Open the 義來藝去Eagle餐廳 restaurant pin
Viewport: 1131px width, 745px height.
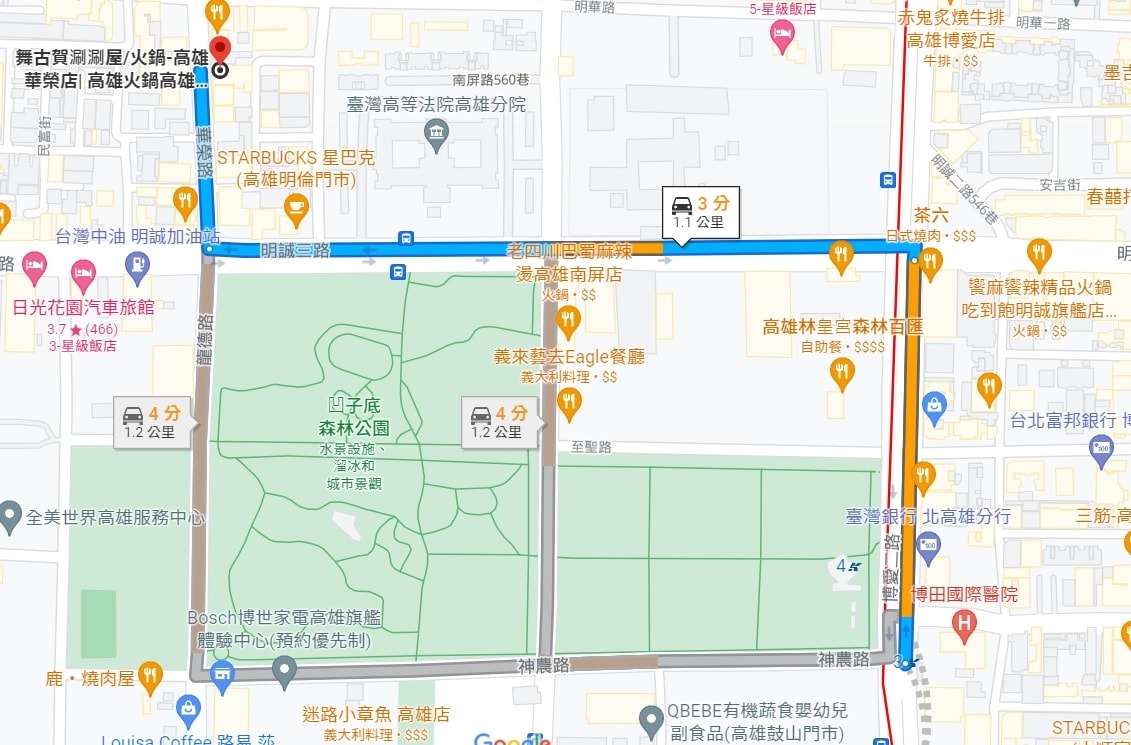[569, 402]
